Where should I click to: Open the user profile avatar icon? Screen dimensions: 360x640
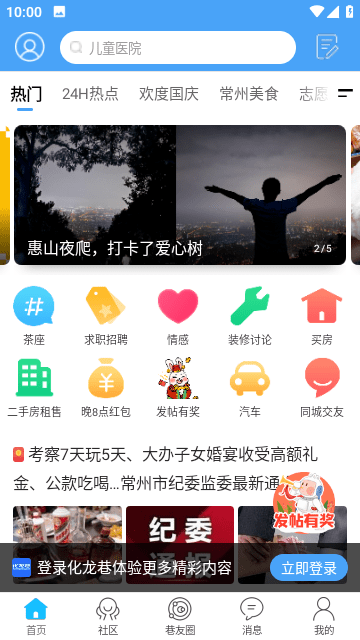(30, 47)
